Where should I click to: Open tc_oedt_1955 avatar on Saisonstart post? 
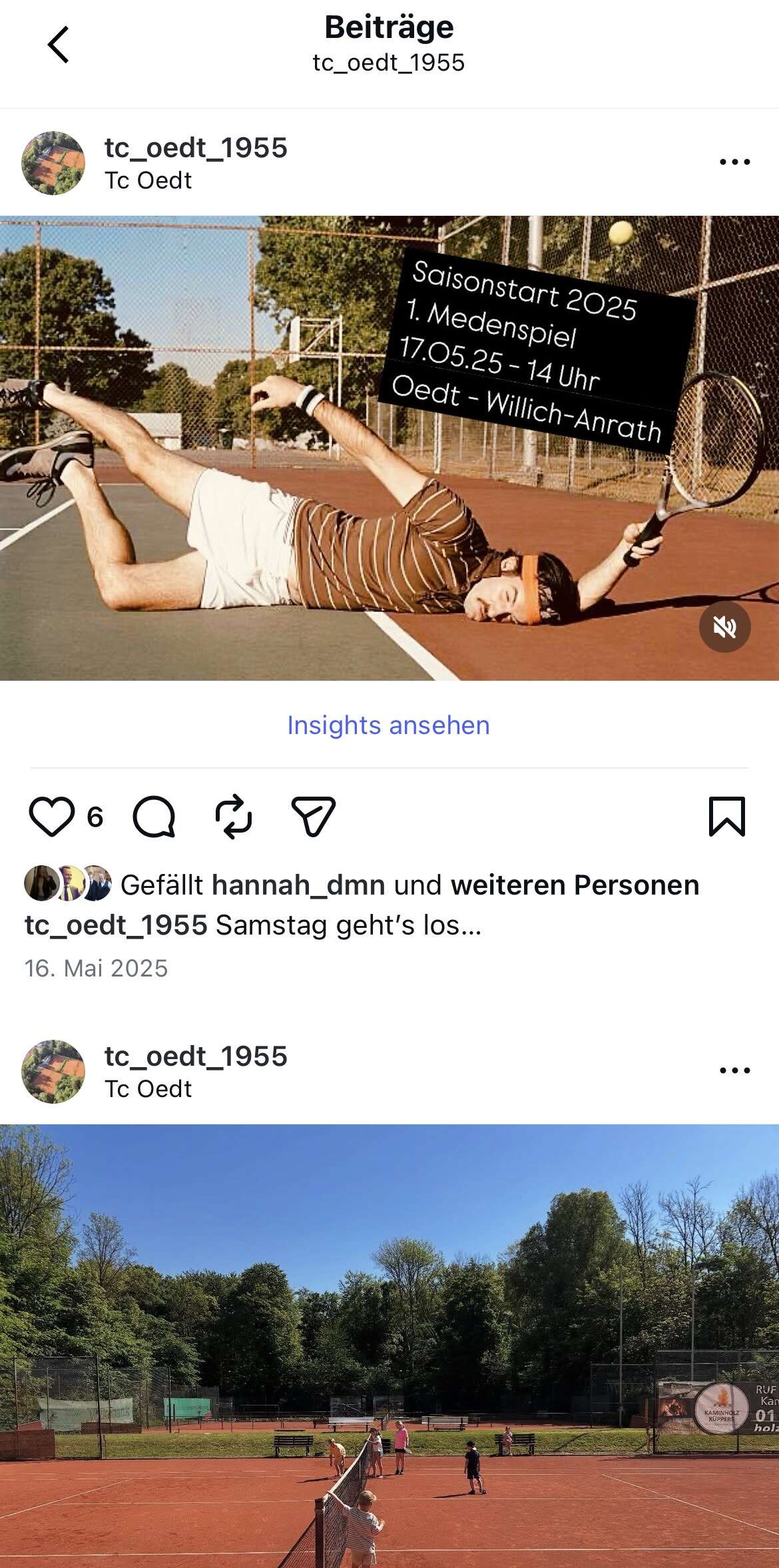click(x=53, y=163)
